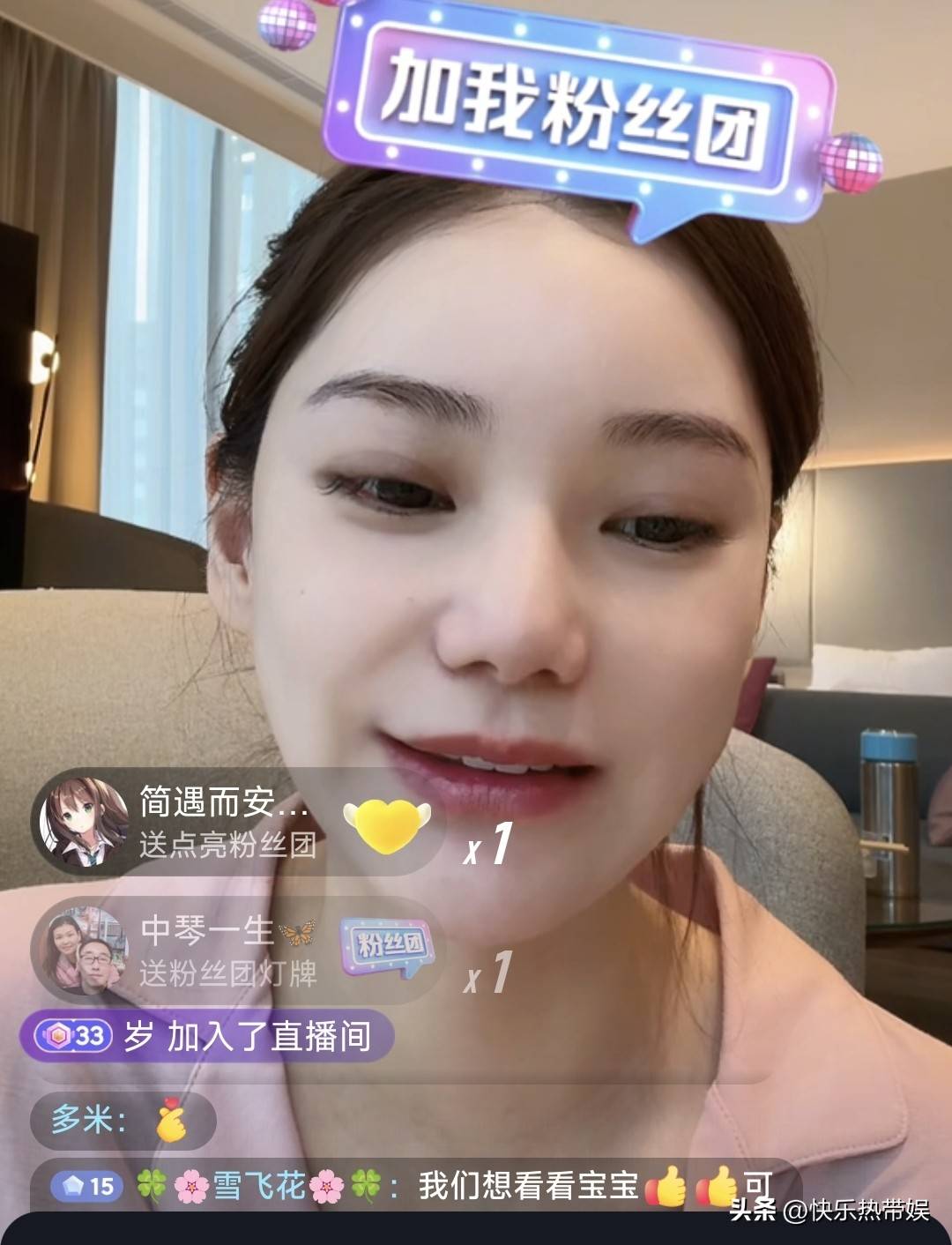Tap the 加入了直播间 entry notice

[x=207, y=1036]
